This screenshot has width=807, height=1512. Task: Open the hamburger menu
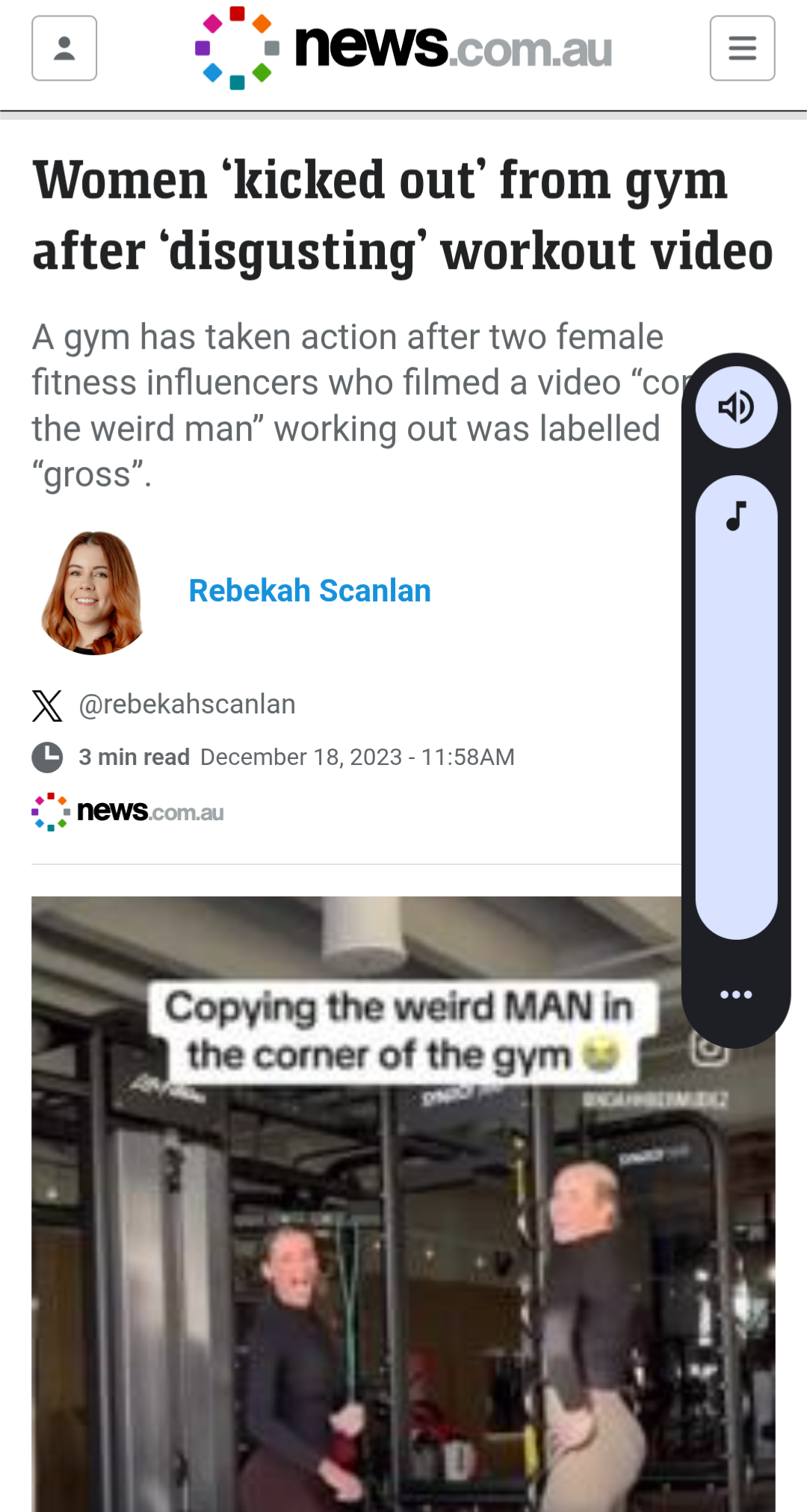[x=742, y=48]
